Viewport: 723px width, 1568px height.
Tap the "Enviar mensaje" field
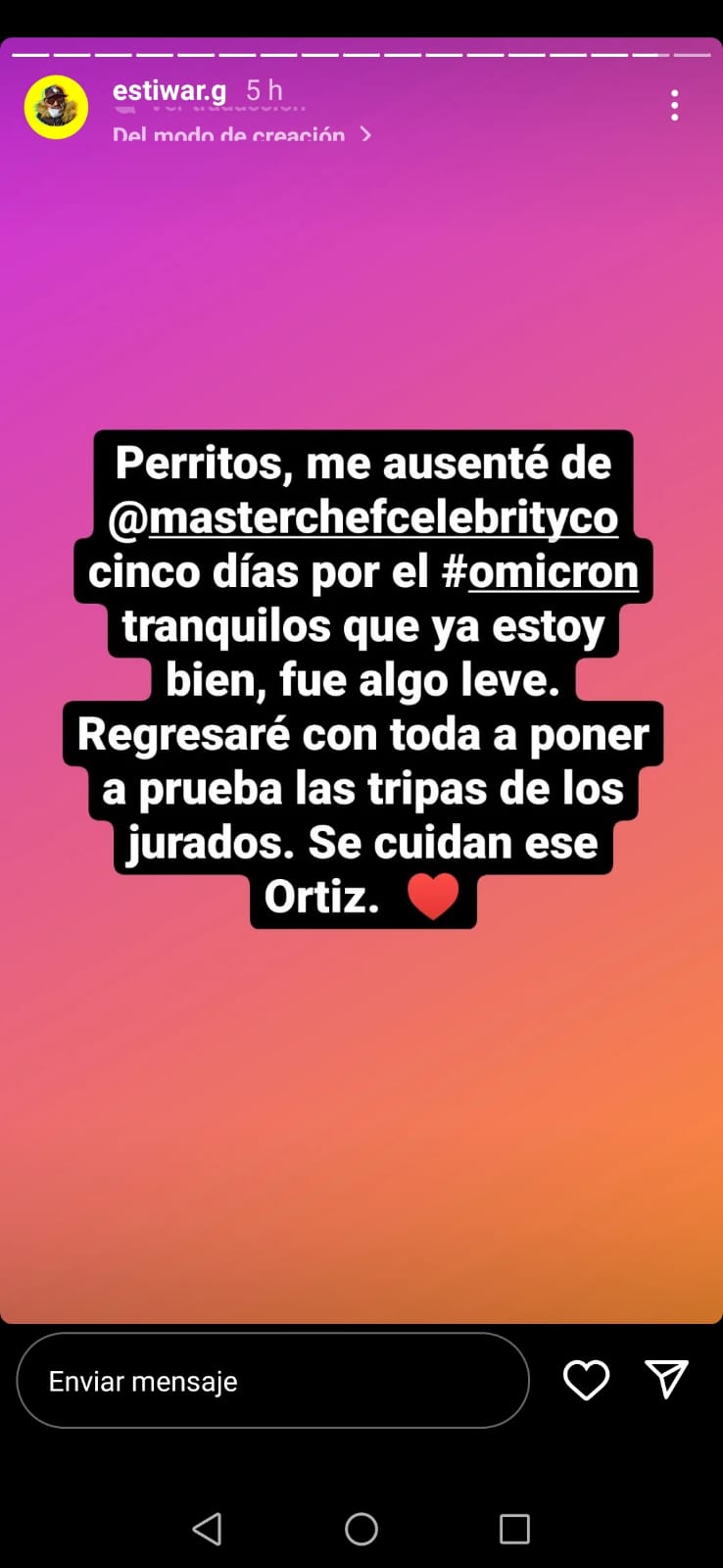[272, 1380]
